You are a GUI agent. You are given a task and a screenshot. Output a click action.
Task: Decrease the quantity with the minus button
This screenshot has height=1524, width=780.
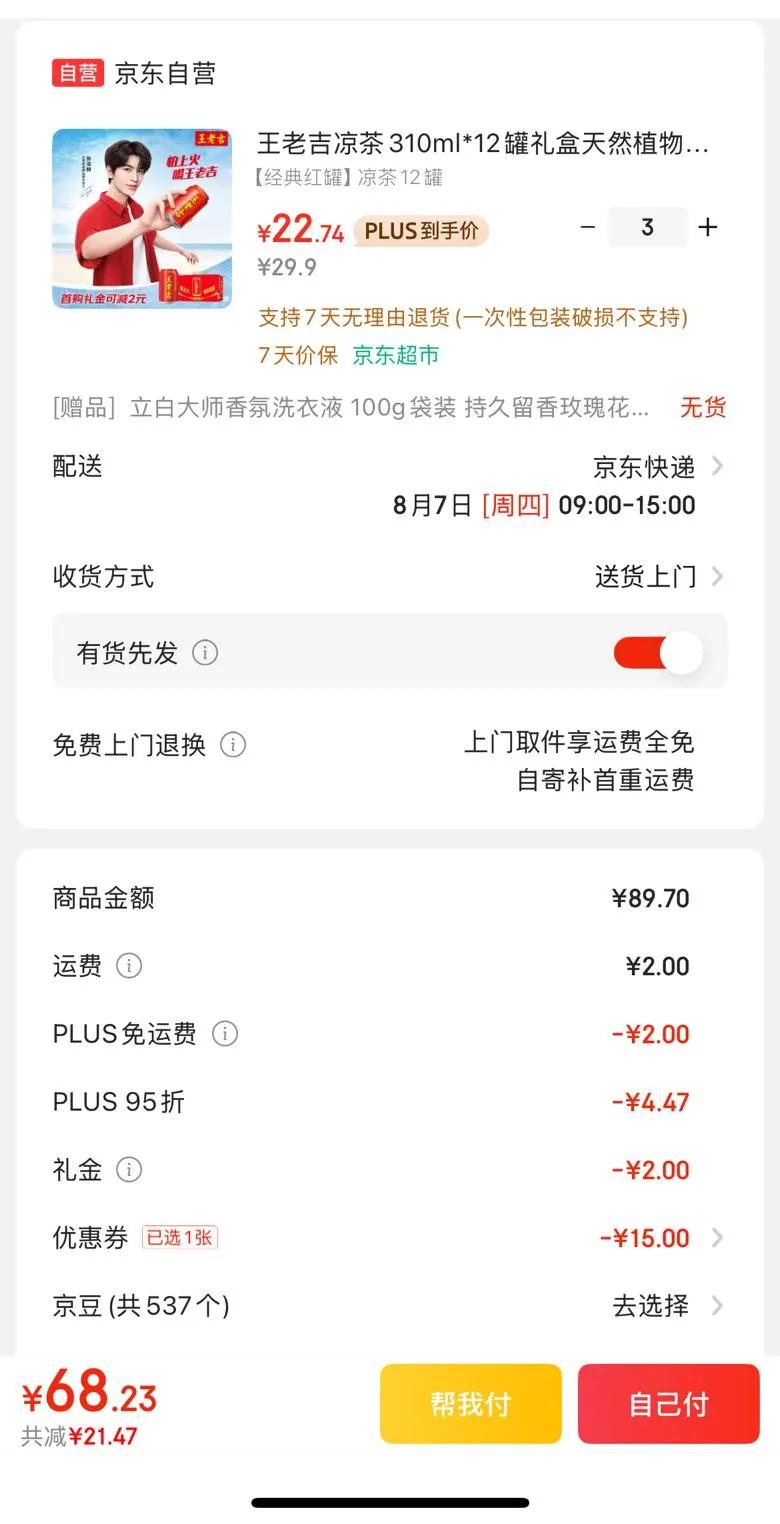(588, 227)
